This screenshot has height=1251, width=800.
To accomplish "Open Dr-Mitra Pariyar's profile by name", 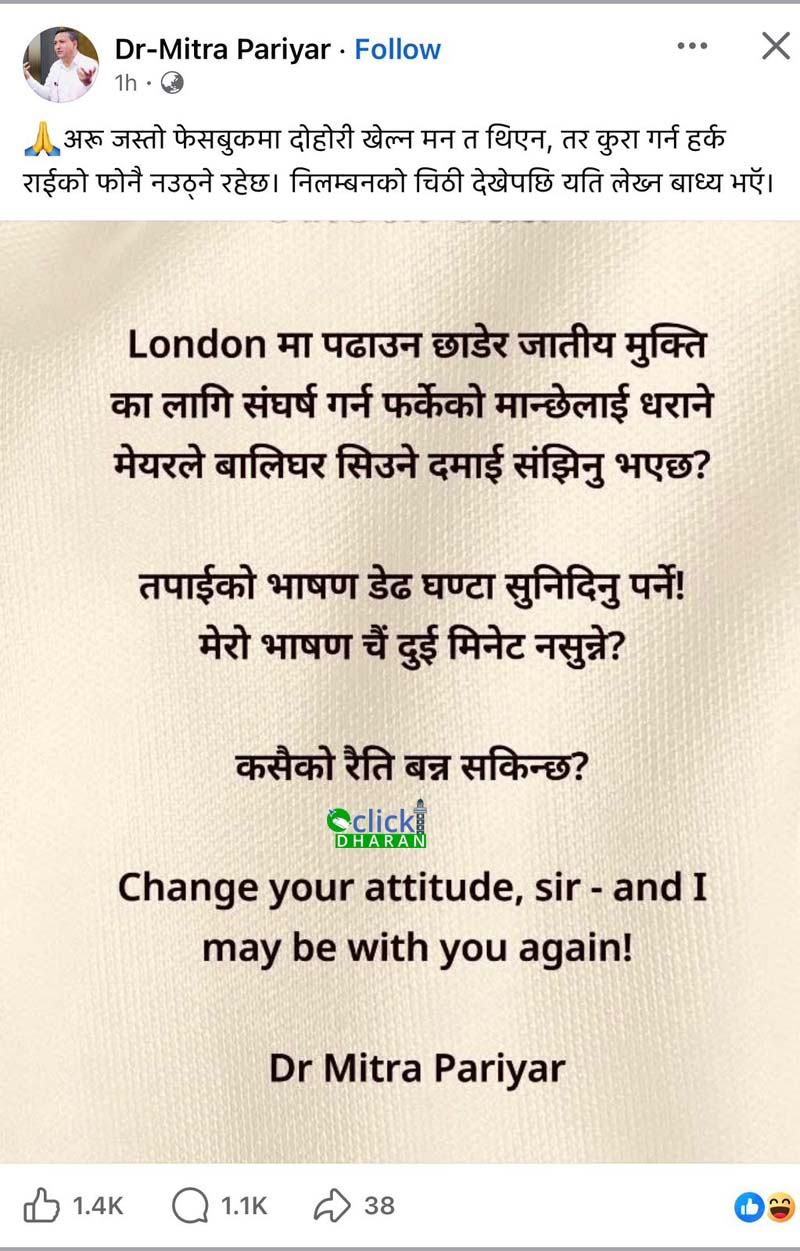I will [222, 49].
